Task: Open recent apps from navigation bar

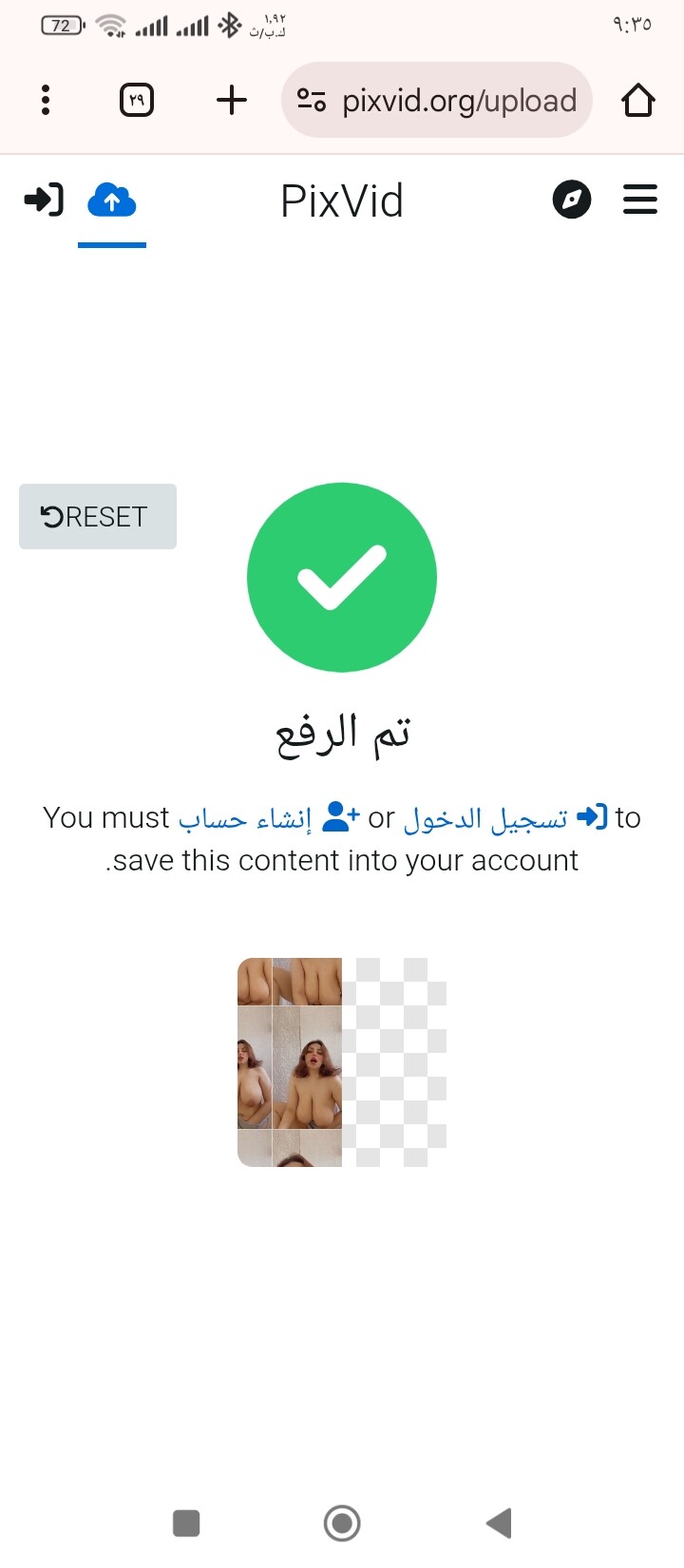Action: tap(186, 1523)
